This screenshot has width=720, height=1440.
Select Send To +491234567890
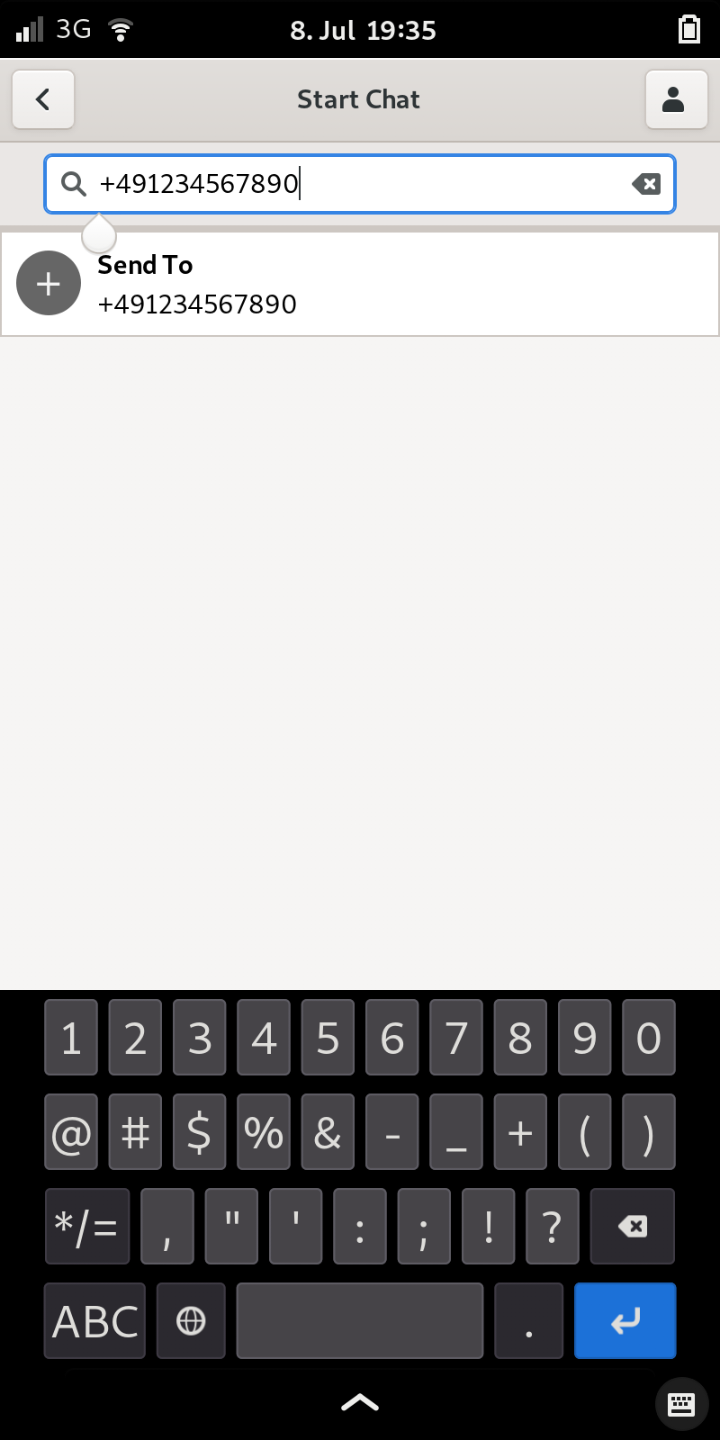click(360, 285)
